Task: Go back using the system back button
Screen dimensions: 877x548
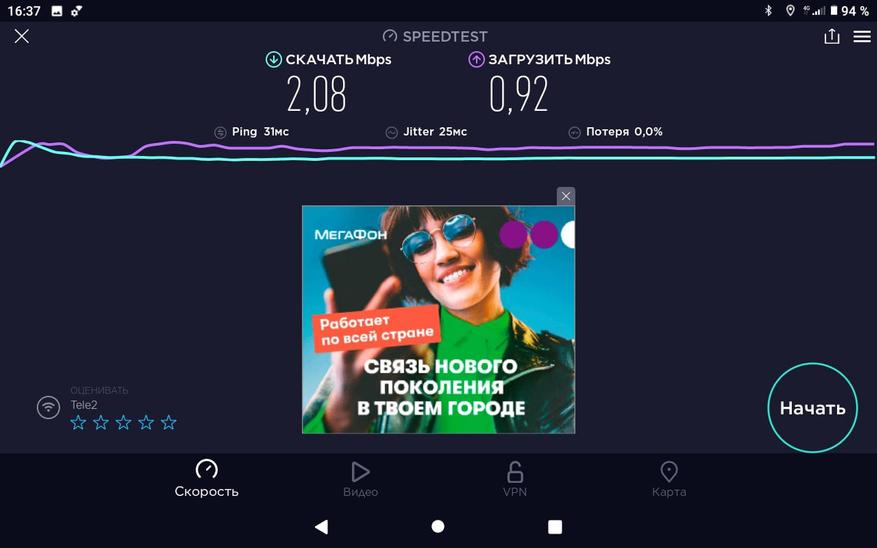Action: coord(321,526)
